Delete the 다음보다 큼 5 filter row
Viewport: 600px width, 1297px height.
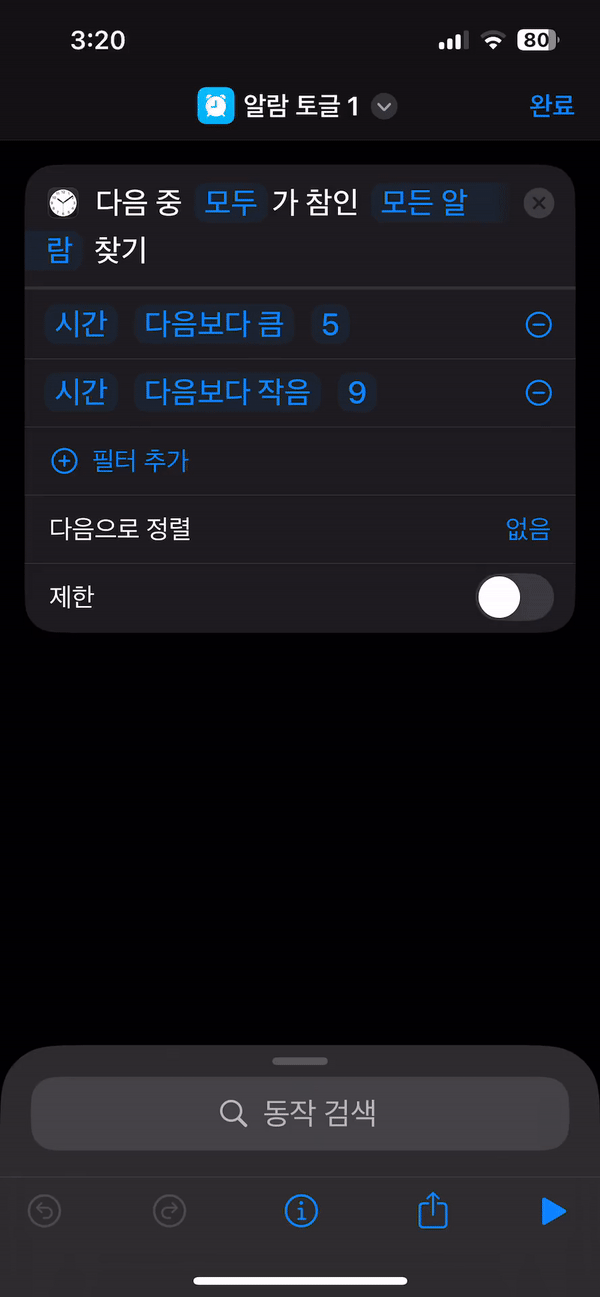[x=538, y=324]
